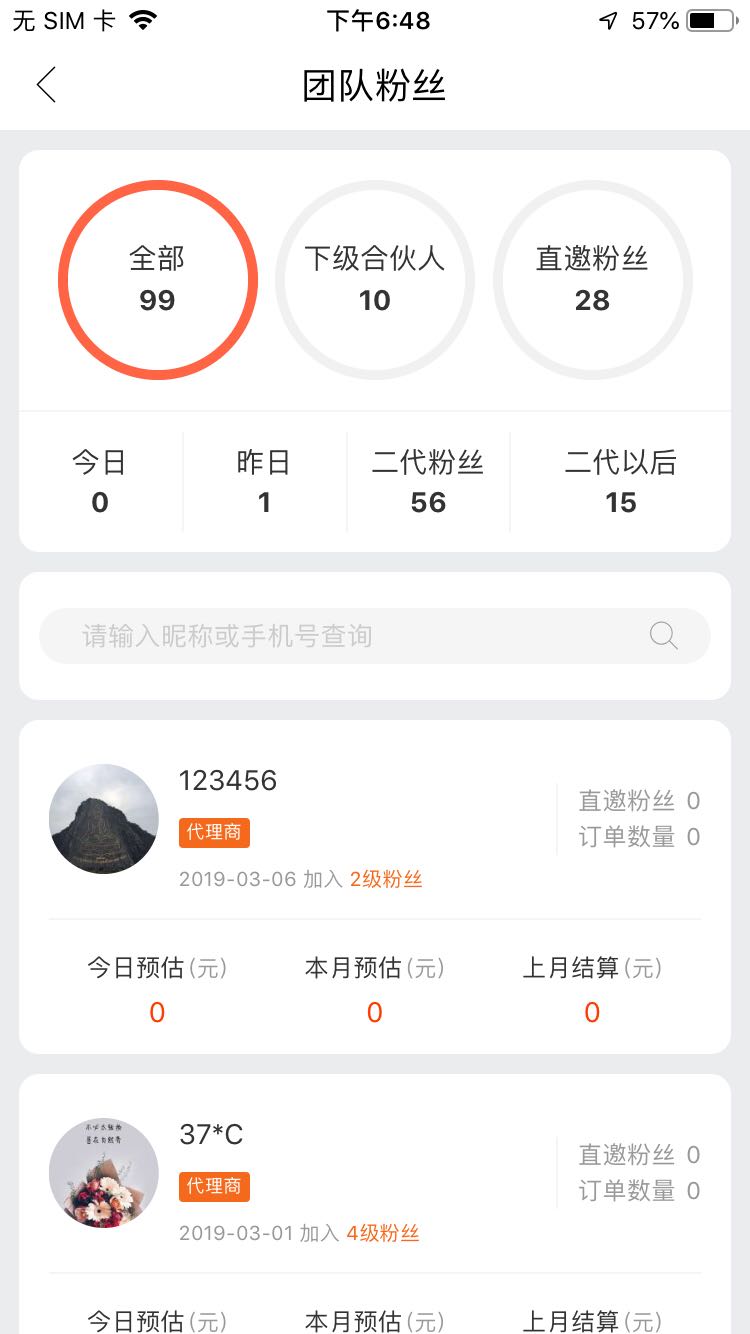
Task: Switch to the 今日 statistics tab
Action: (99, 481)
